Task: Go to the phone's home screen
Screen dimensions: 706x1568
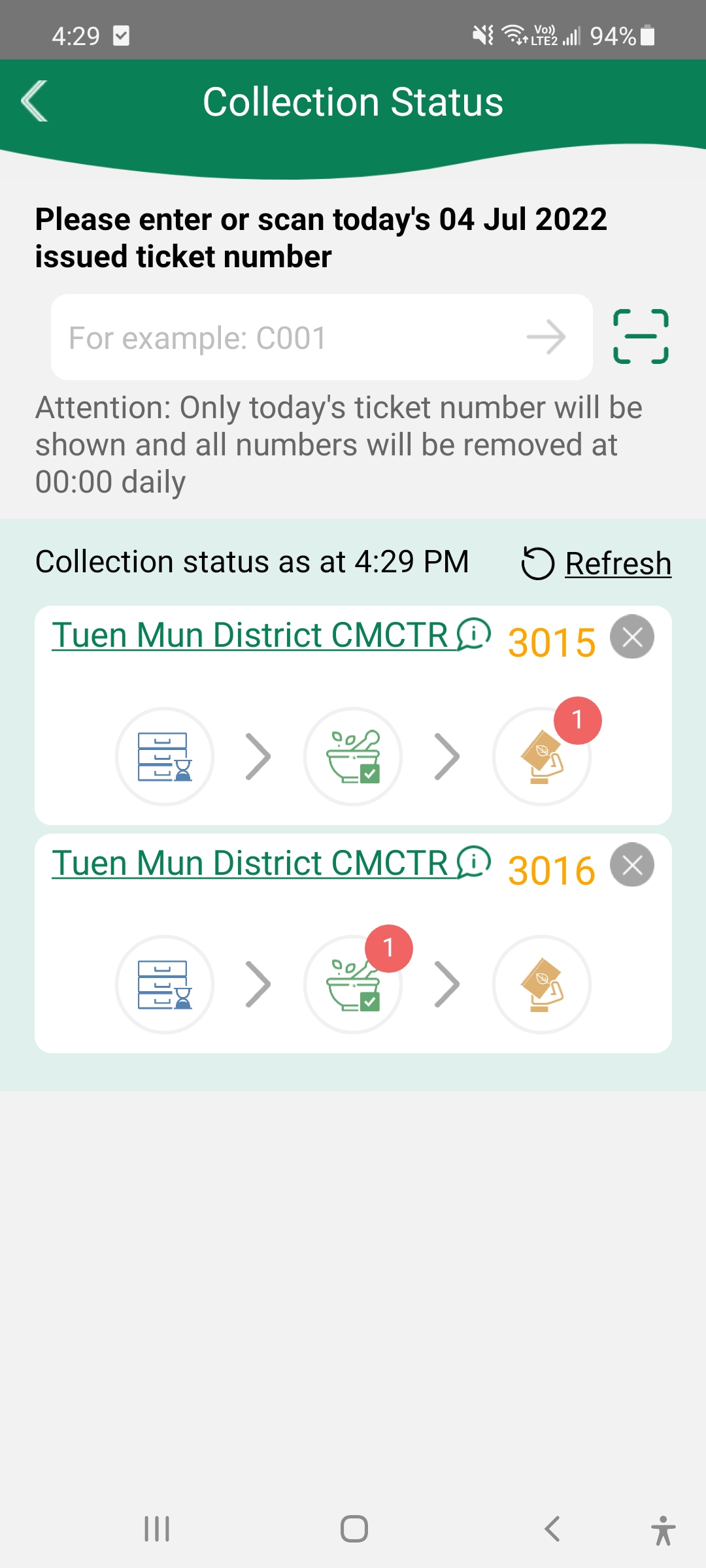Action: click(354, 1529)
